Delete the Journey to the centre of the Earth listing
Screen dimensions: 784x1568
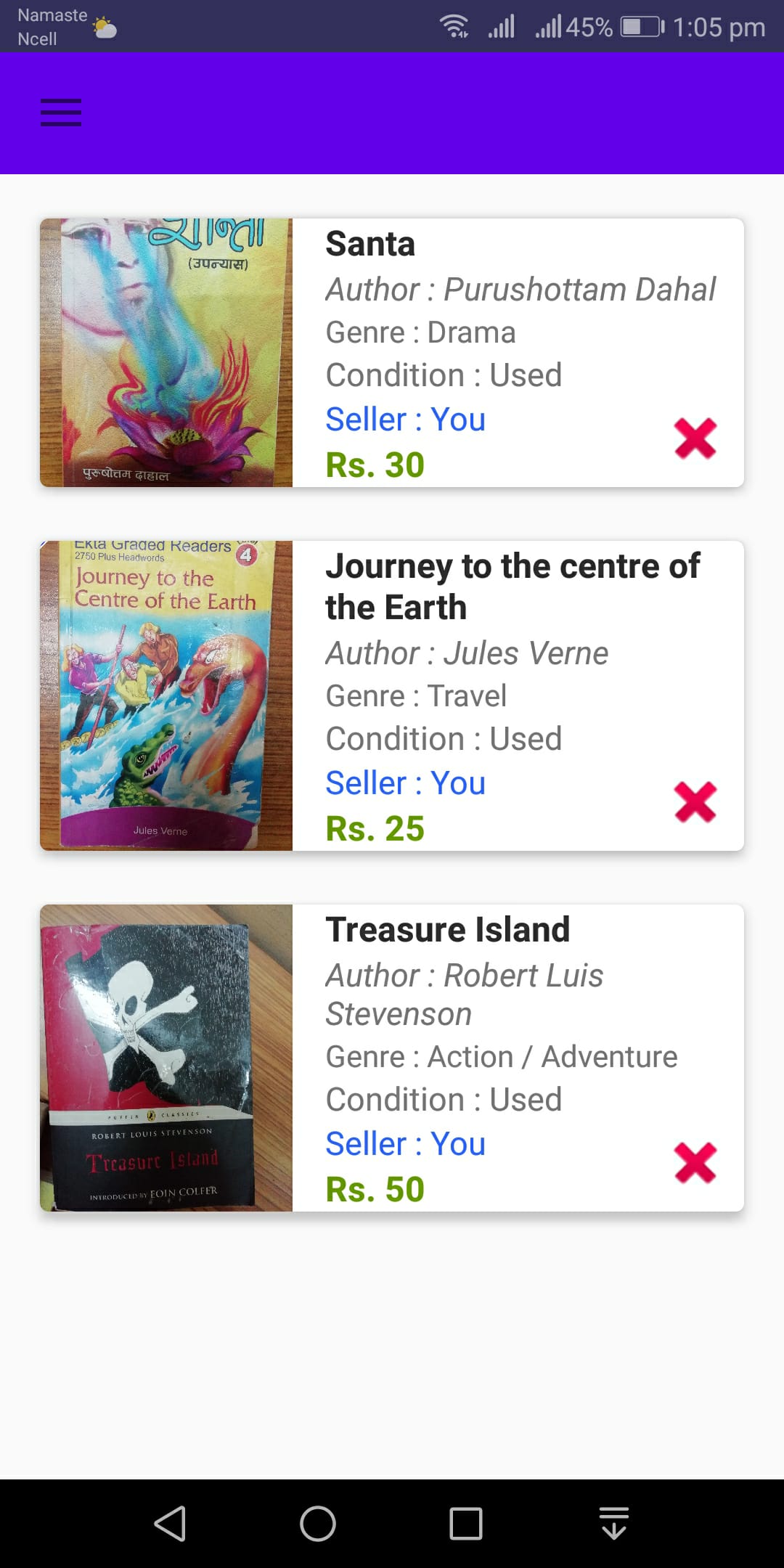coord(695,802)
